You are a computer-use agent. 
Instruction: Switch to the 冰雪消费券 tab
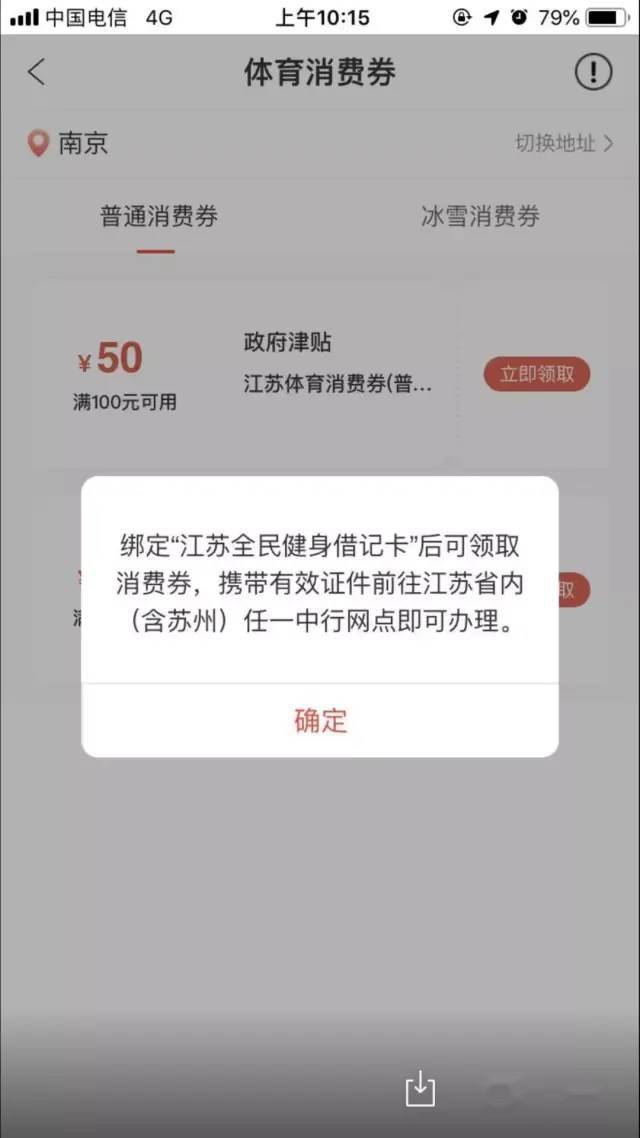[480, 216]
